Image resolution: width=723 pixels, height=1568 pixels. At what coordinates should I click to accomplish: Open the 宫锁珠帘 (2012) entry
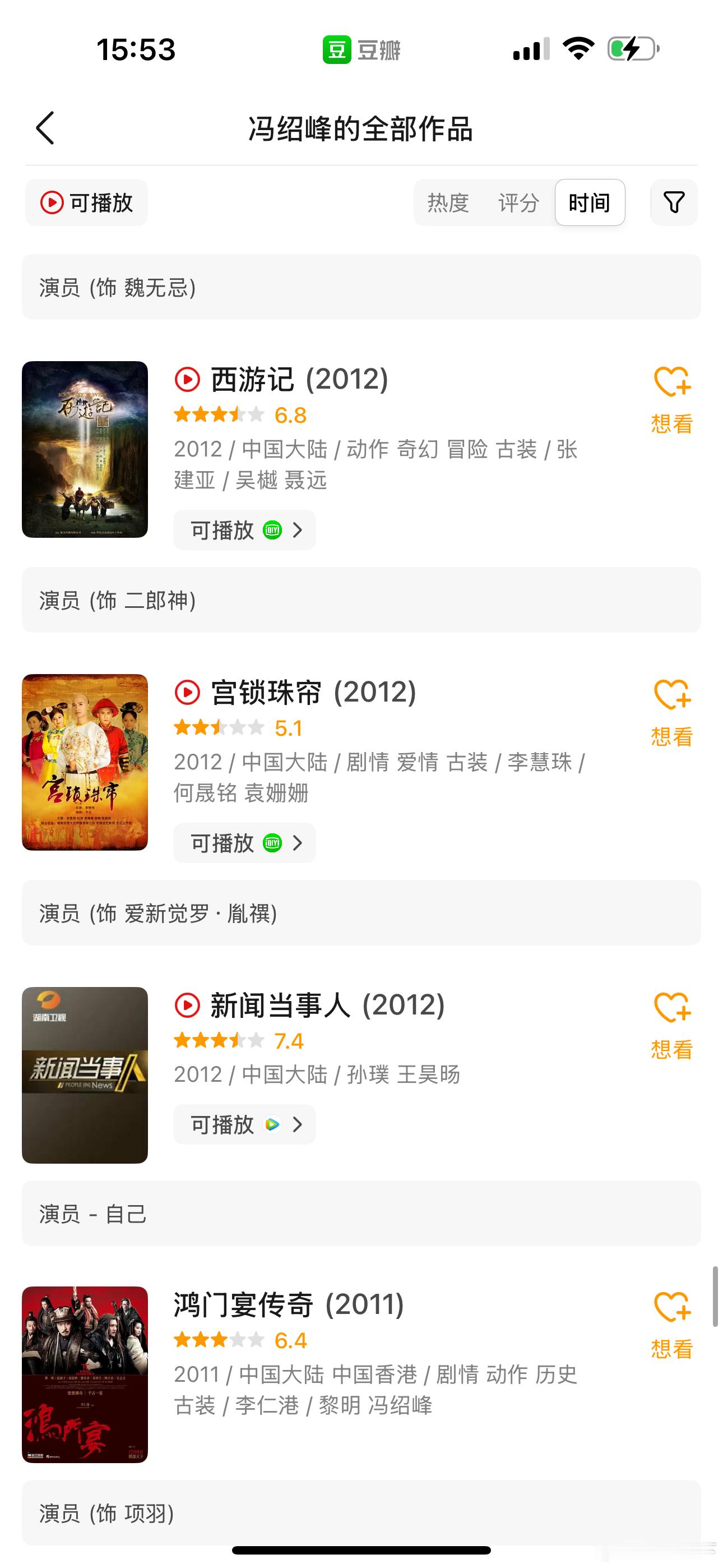tap(313, 693)
